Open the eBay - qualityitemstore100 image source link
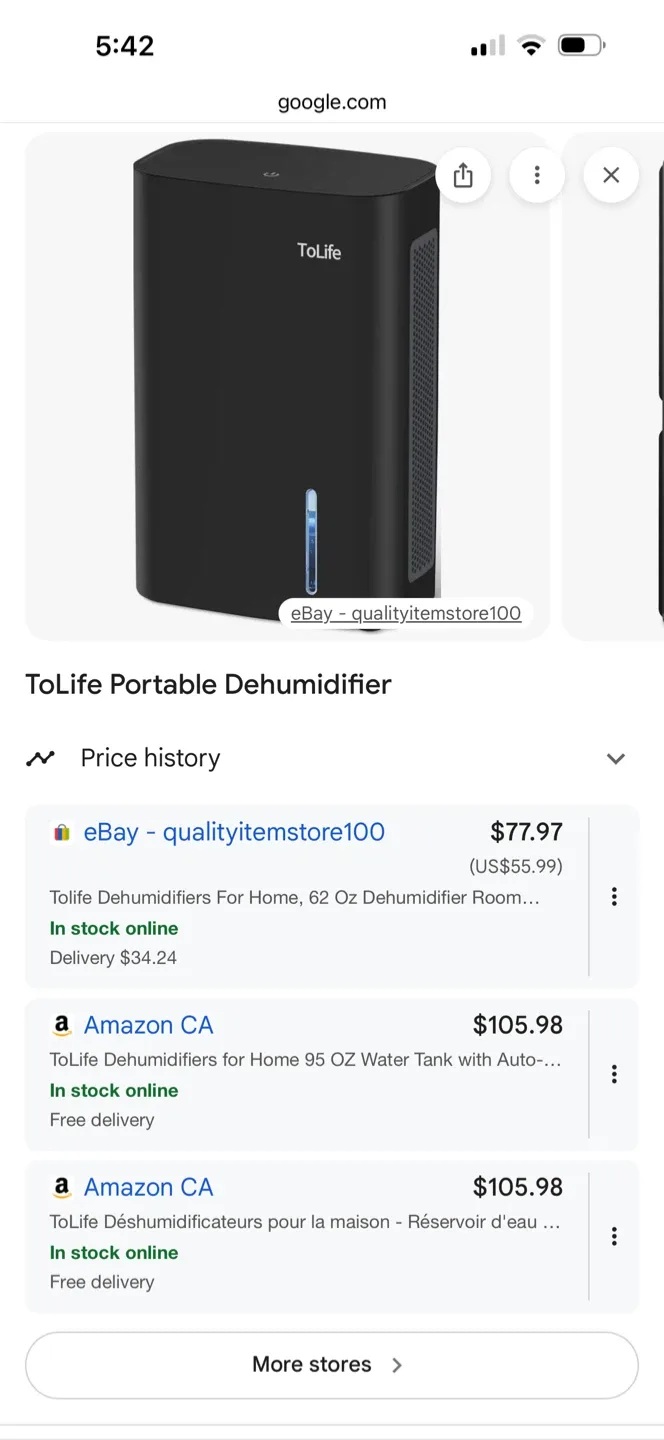 tap(406, 613)
